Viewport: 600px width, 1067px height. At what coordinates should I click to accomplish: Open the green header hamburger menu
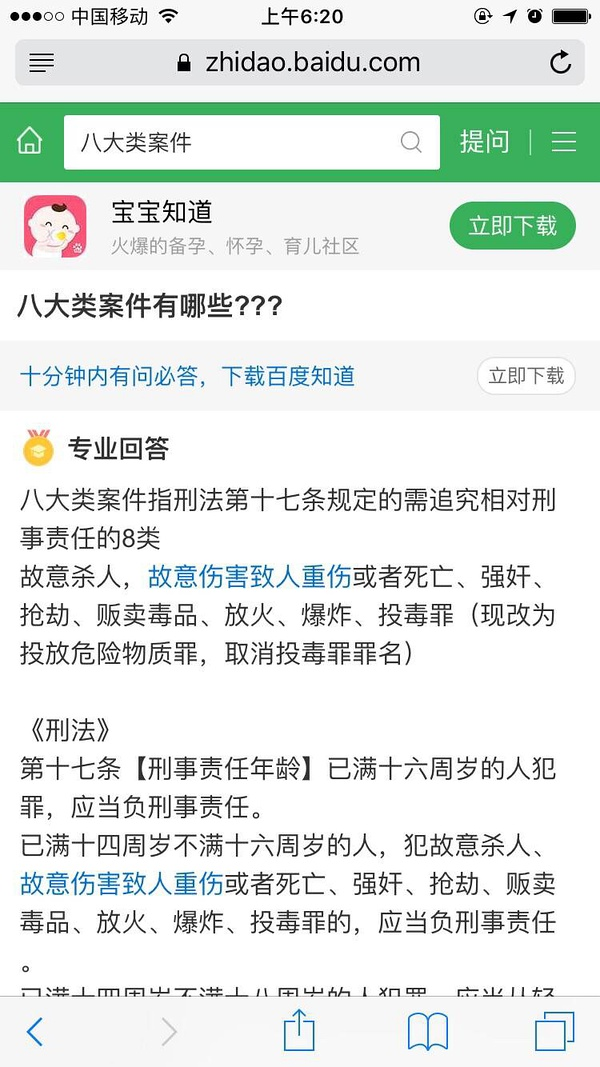point(564,142)
